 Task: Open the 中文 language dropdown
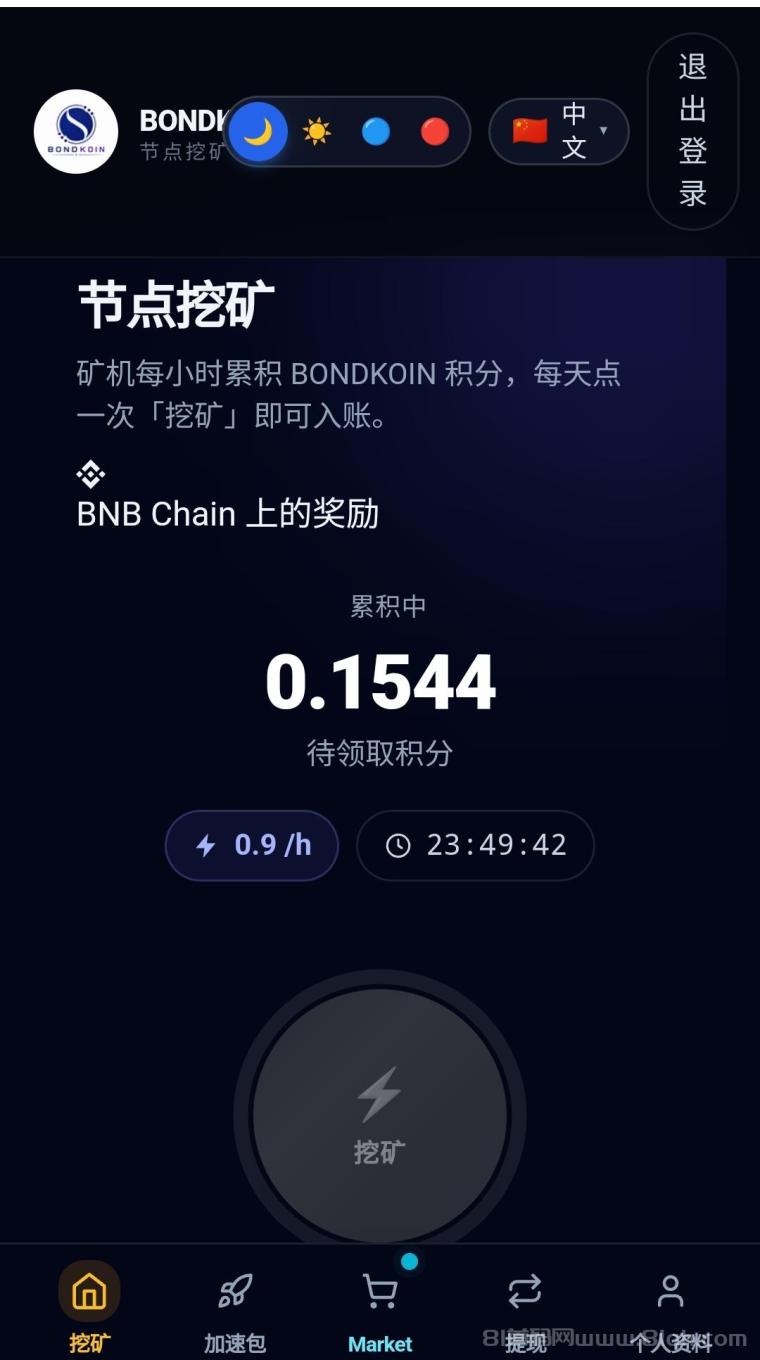click(559, 131)
